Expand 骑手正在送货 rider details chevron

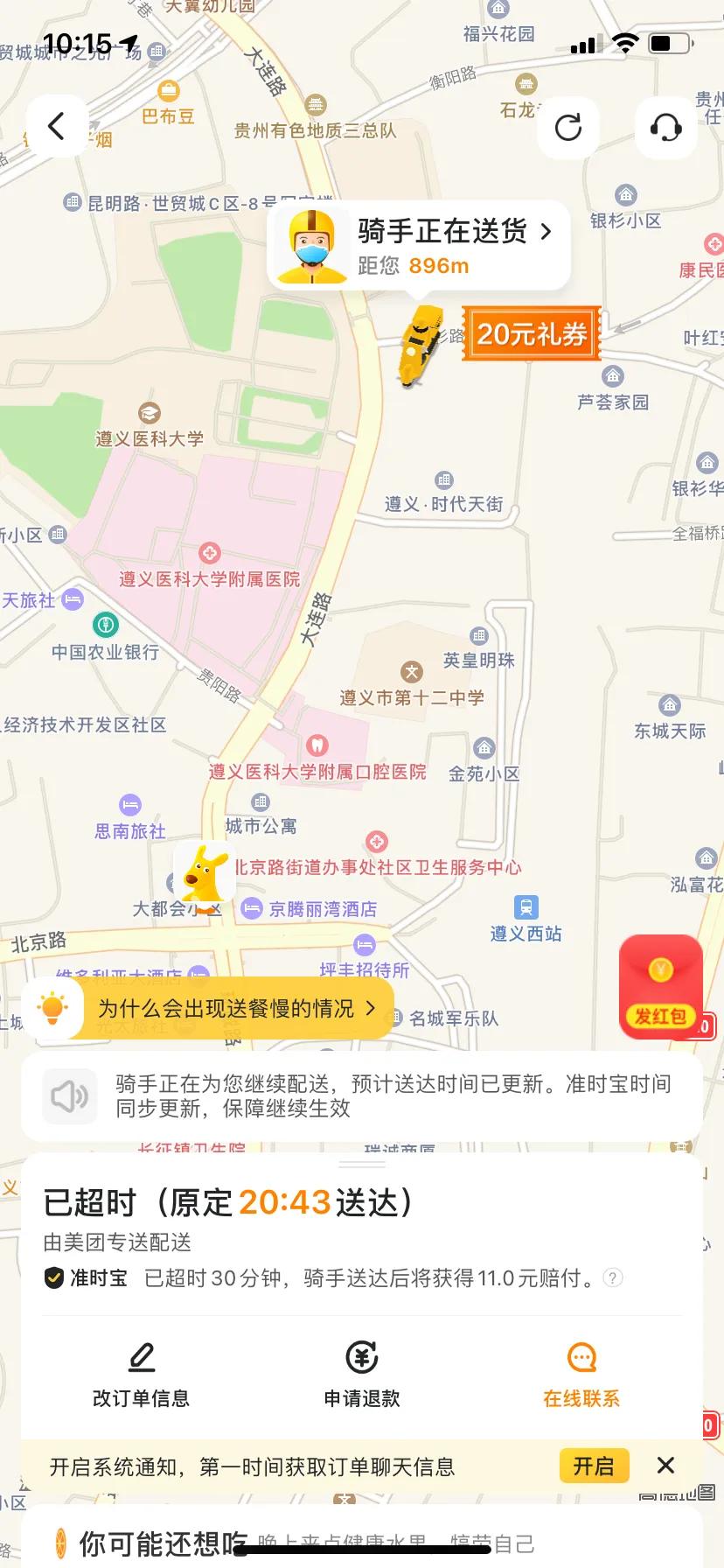(546, 232)
